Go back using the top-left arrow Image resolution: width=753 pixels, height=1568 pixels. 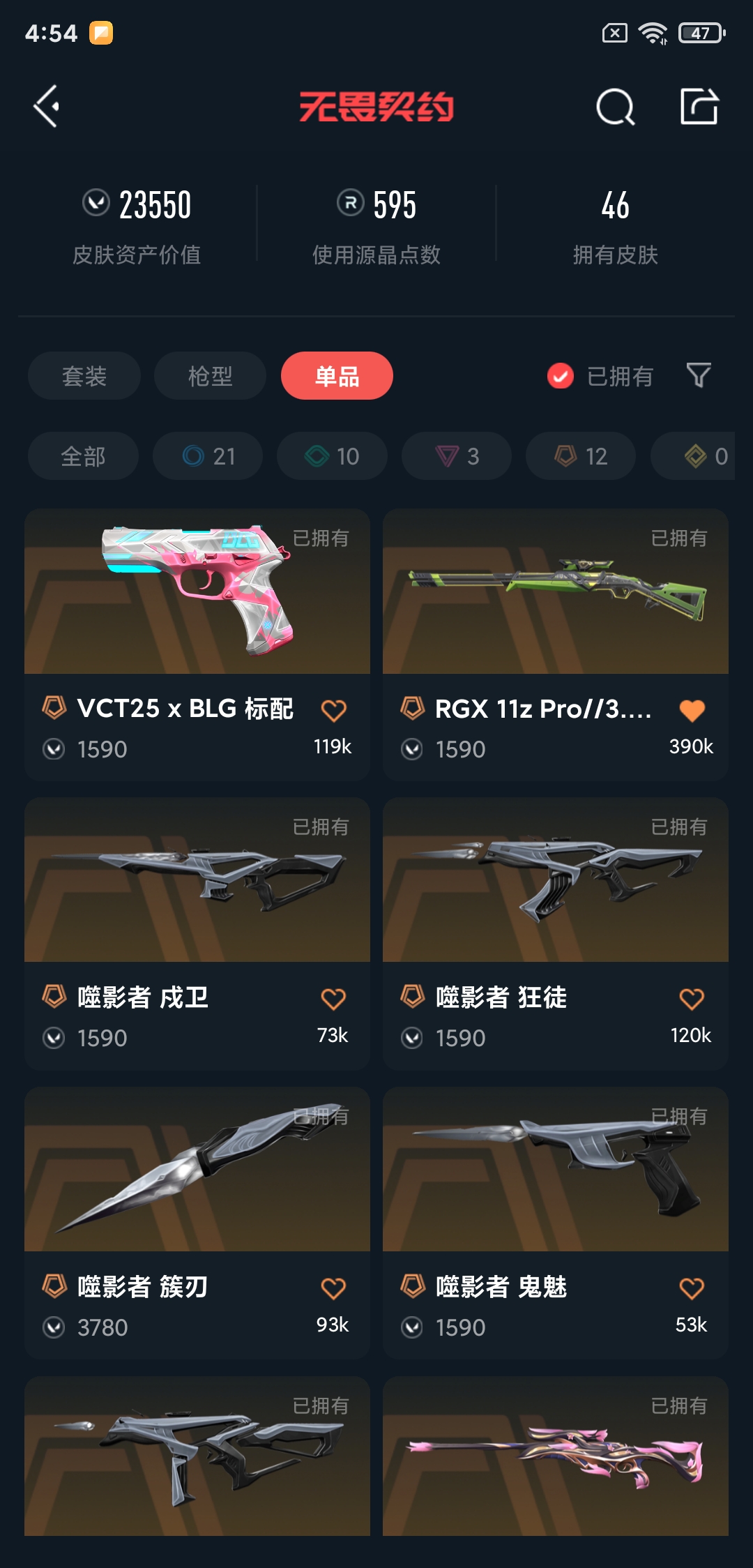click(x=47, y=107)
